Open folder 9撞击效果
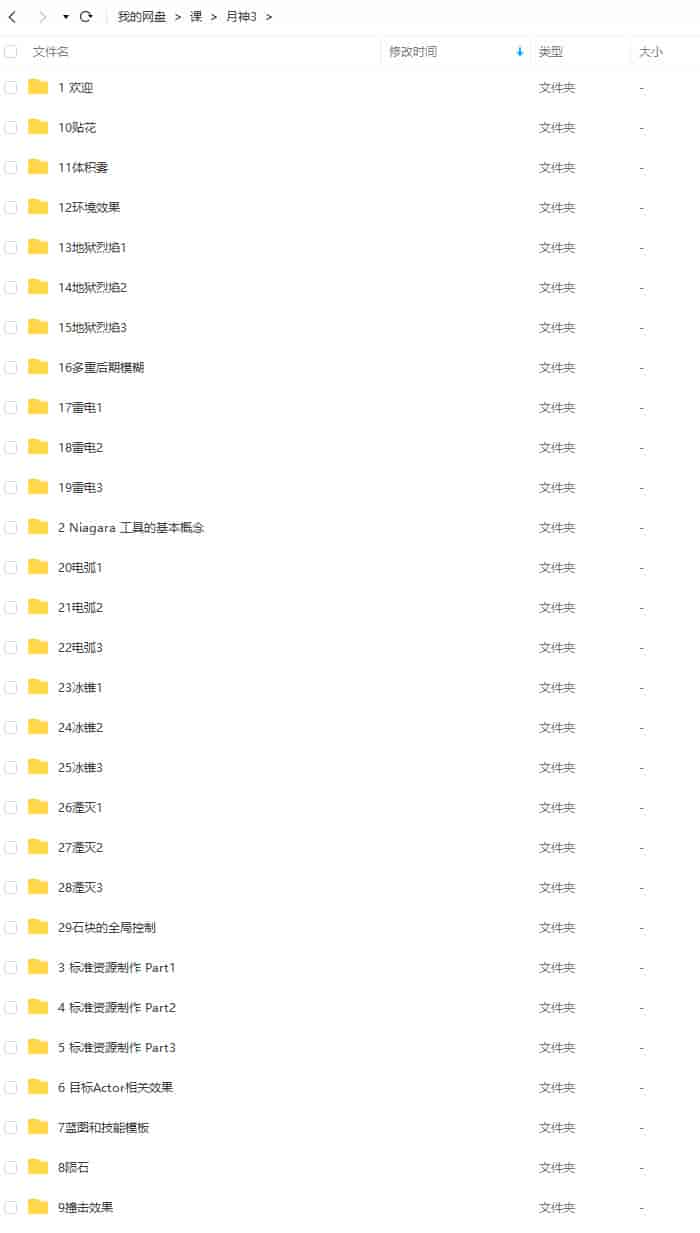This screenshot has height=1233, width=700. pos(85,1208)
